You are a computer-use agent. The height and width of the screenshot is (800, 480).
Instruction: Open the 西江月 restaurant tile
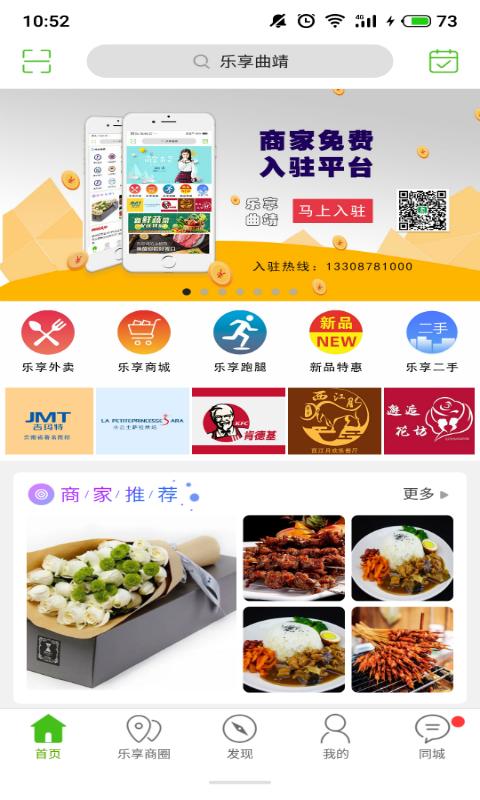(334, 421)
